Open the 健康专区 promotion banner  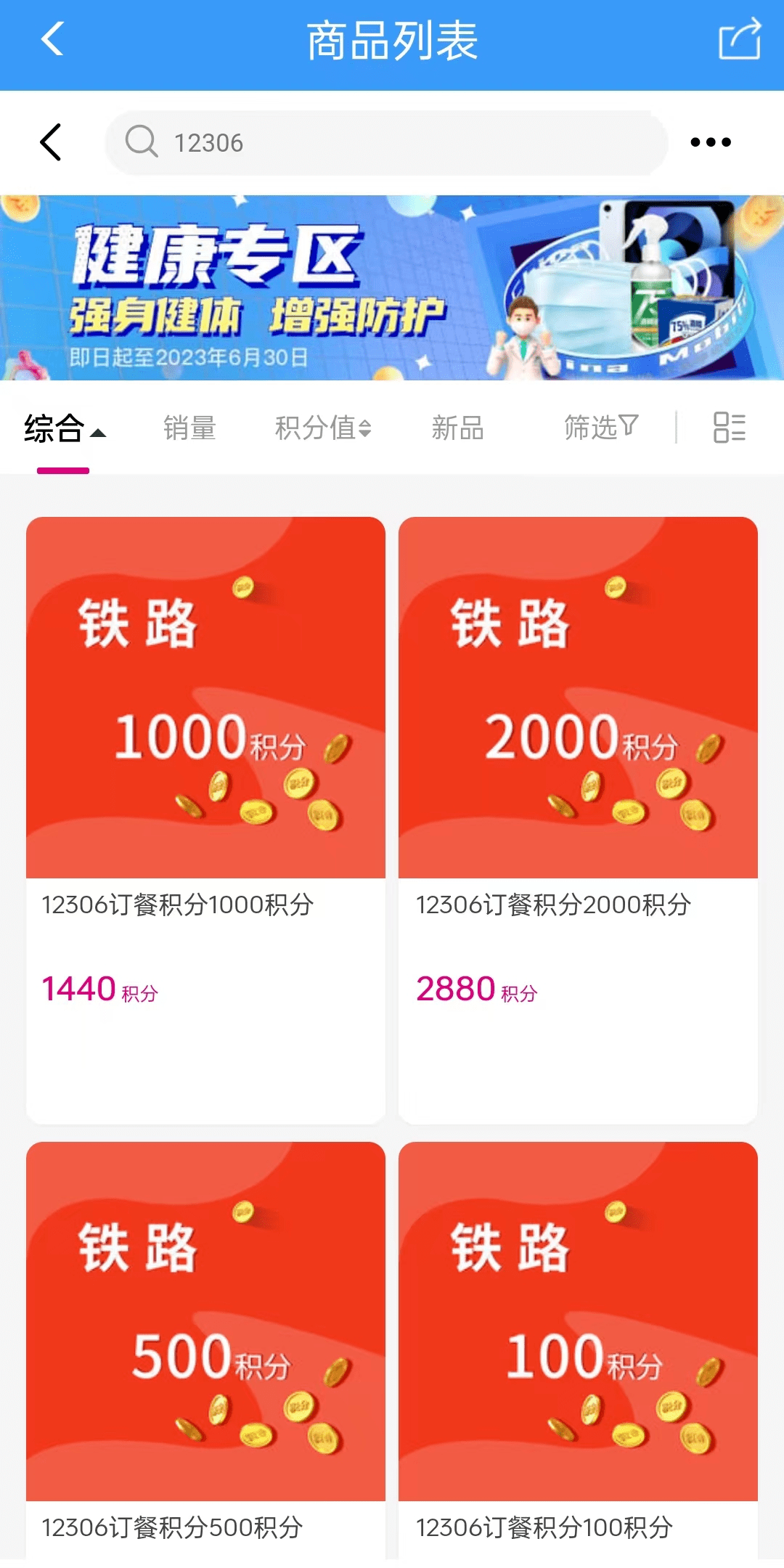pos(392,287)
